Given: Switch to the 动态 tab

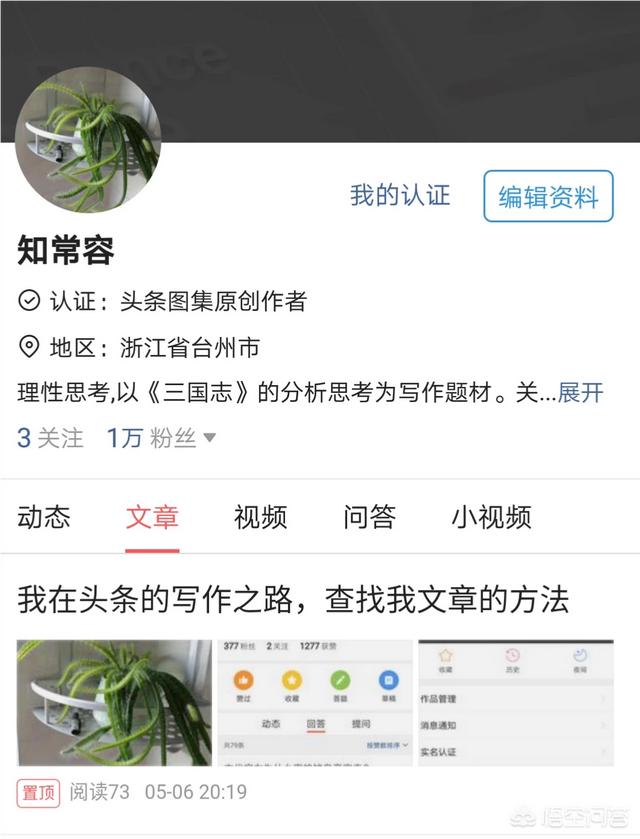Looking at the screenshot, I should (44, 517).
